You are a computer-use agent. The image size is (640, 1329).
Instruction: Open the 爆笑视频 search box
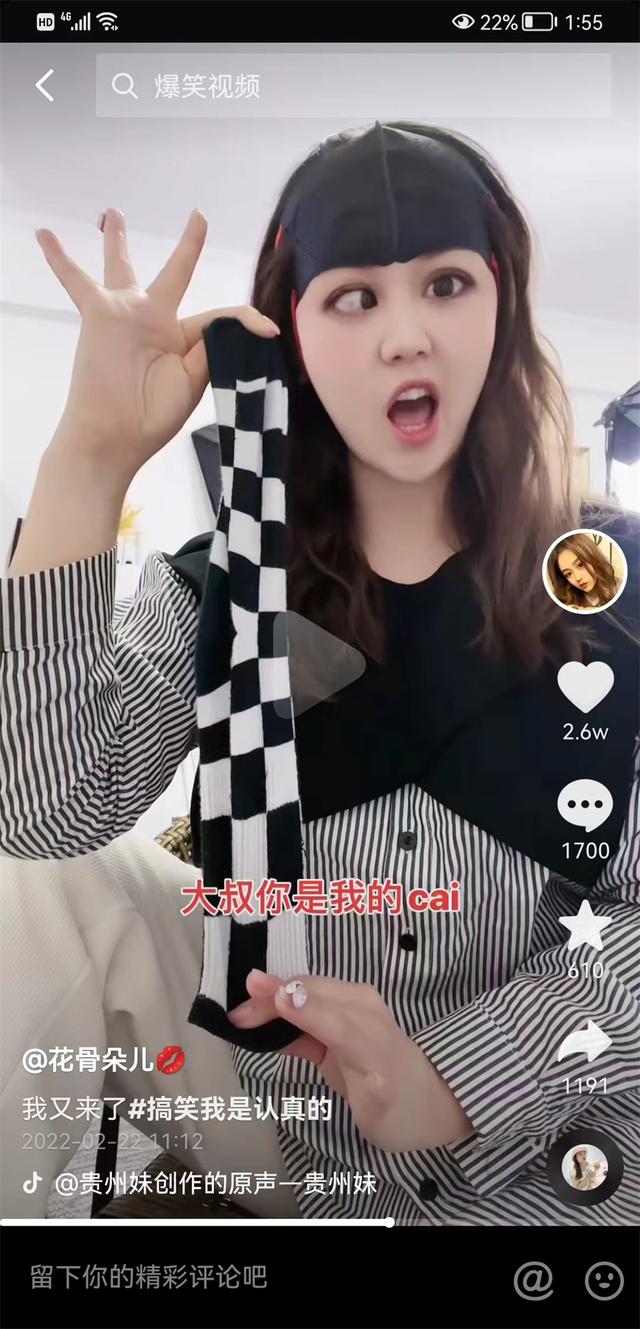point(352,85)
